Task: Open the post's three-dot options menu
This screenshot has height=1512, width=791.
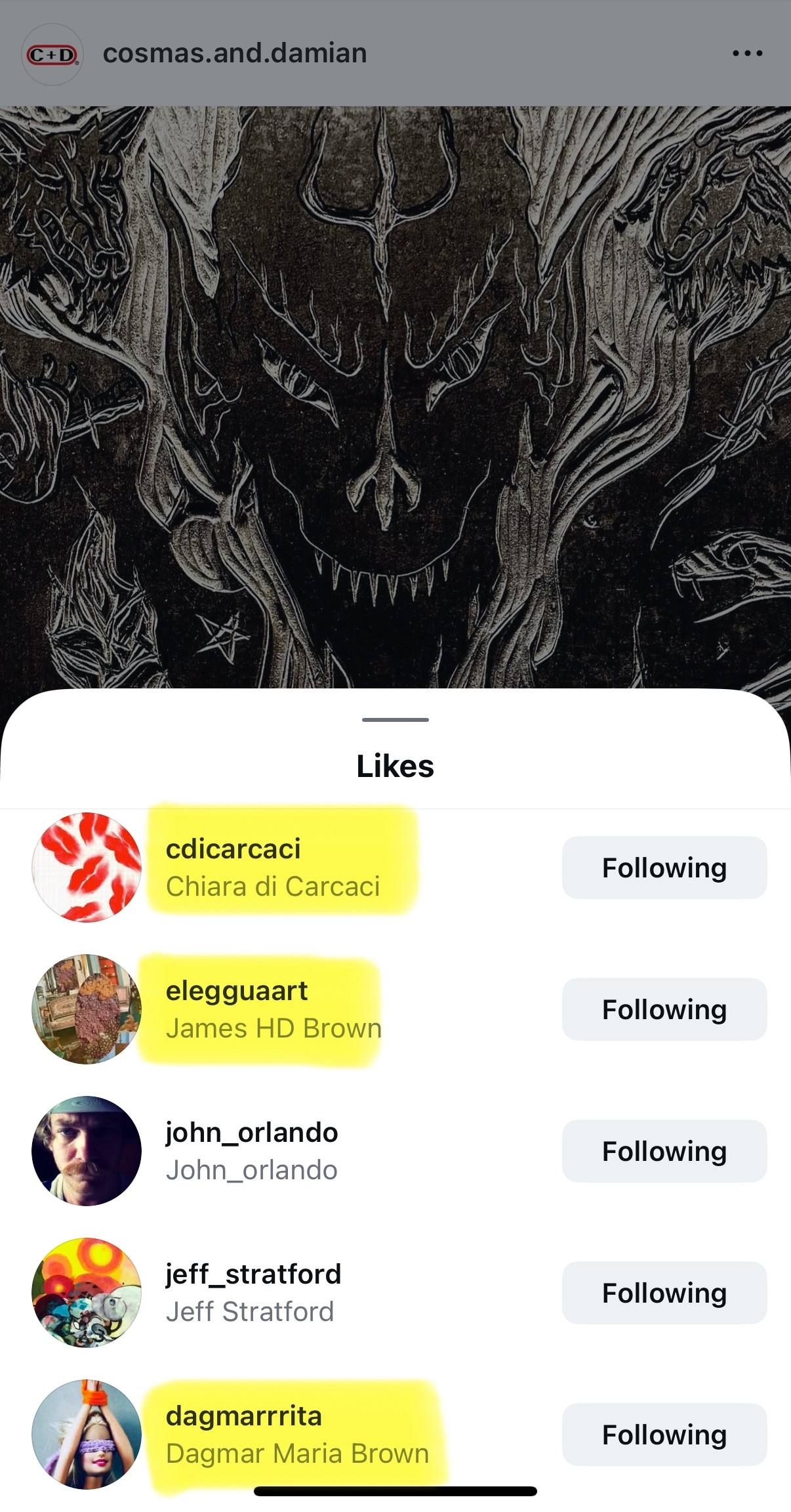Action: pyautogui.click(x=747, y=53)
